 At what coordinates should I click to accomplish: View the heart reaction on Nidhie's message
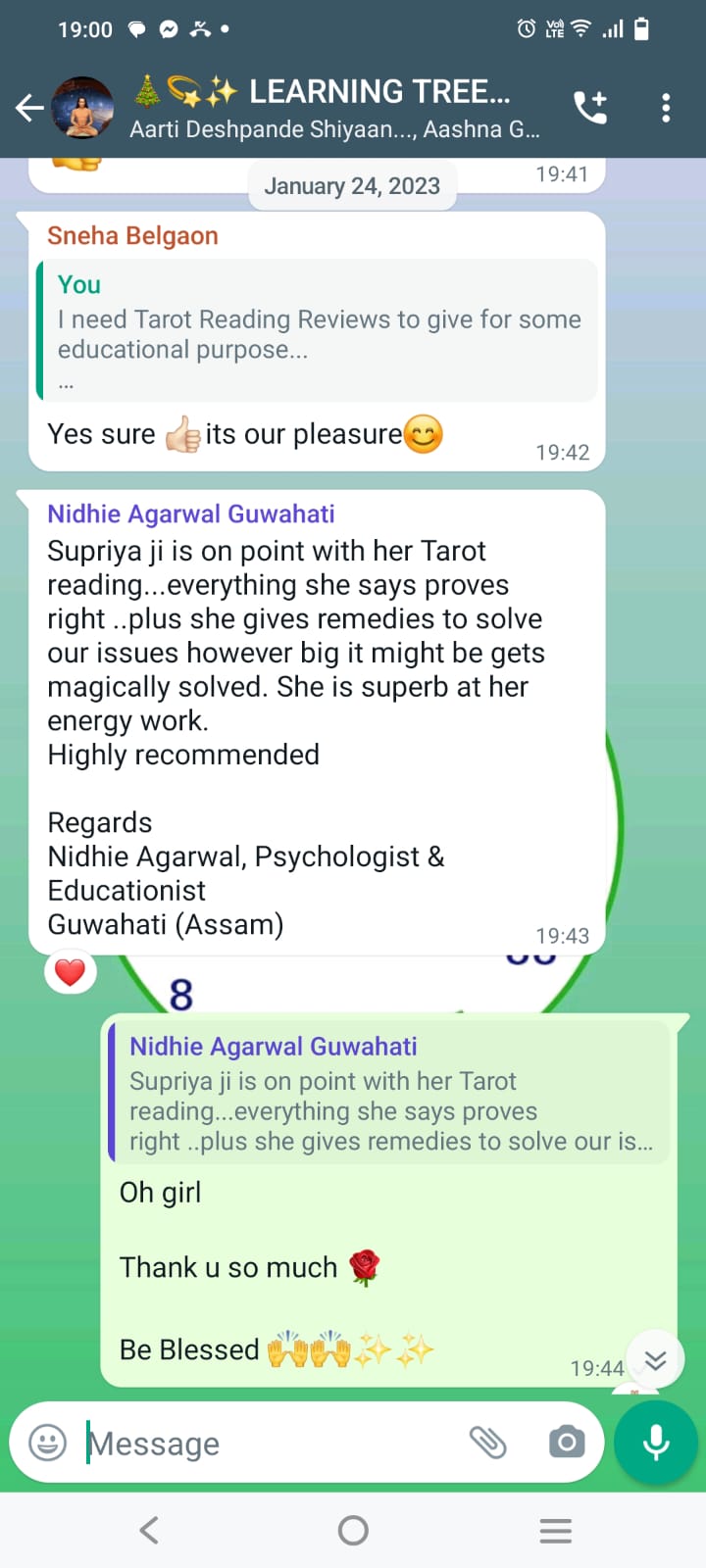click(70, 972)
